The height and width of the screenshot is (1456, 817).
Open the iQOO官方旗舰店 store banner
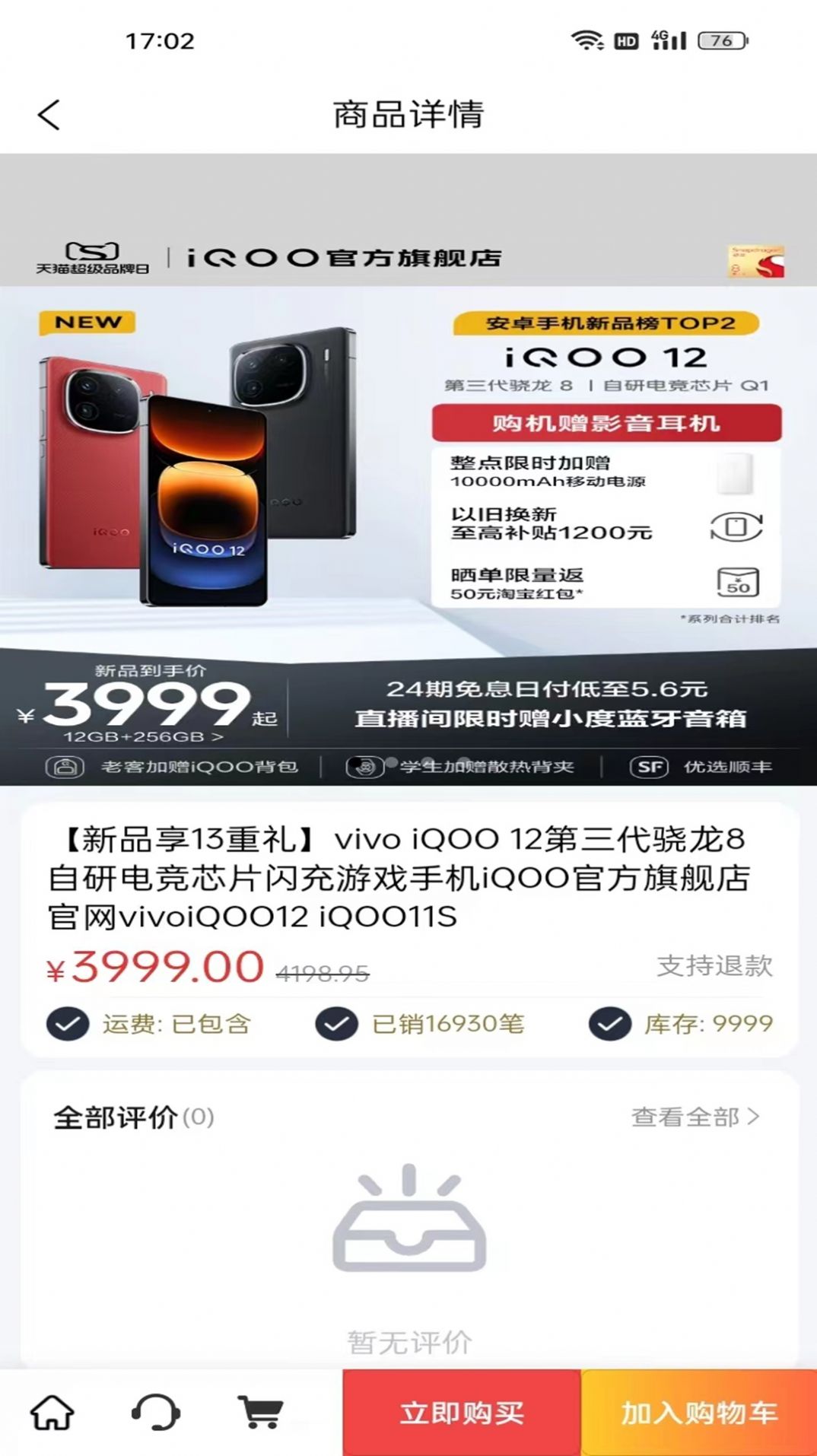click(x=342, y=259)
